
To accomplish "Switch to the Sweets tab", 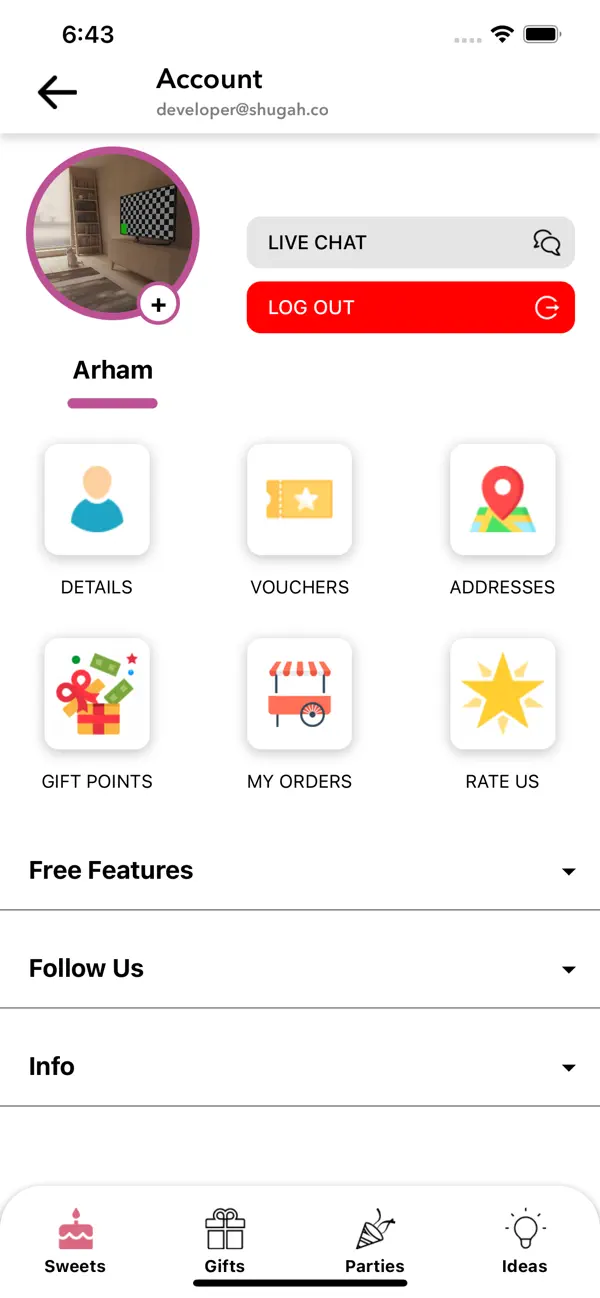I will click(75, 1241).
